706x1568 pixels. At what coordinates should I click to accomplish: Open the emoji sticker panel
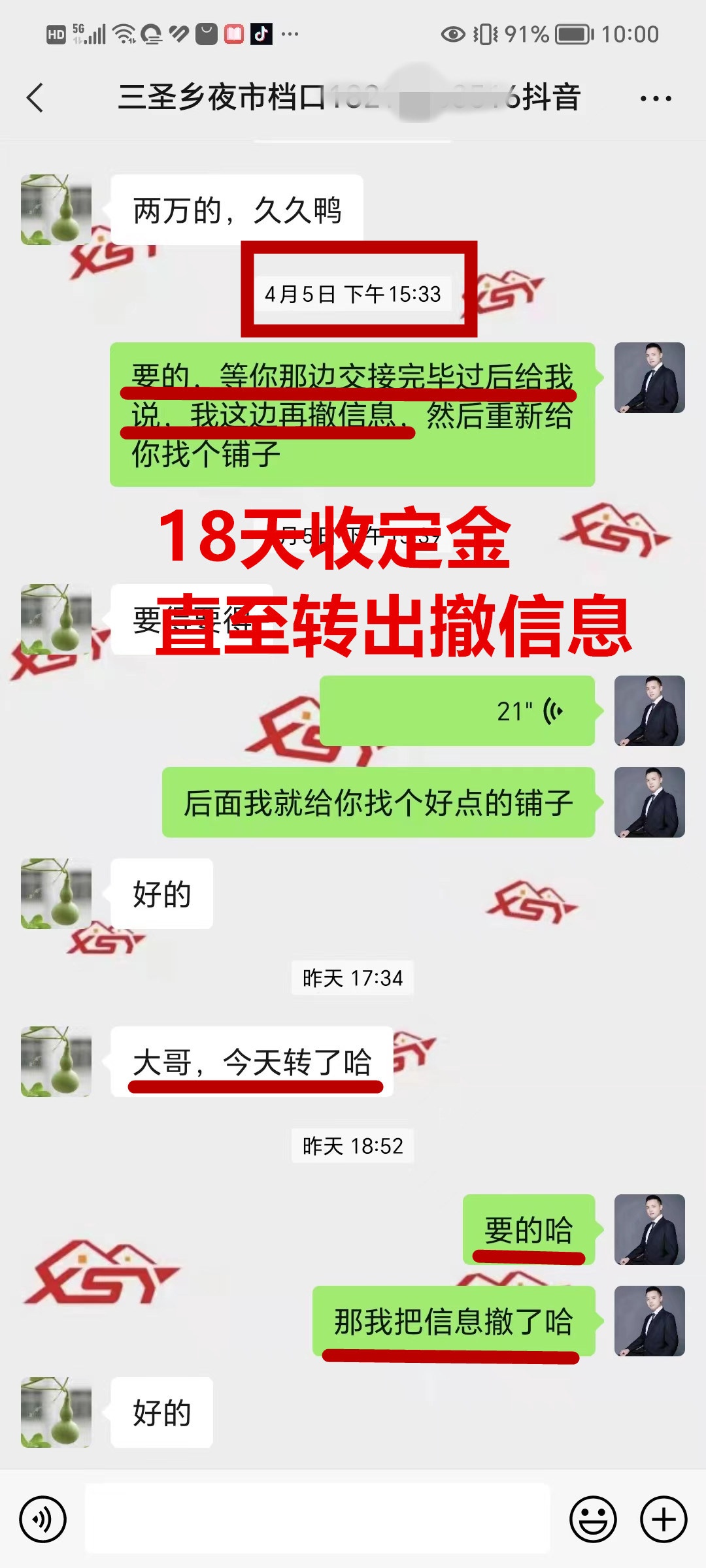coord(593,1519)
